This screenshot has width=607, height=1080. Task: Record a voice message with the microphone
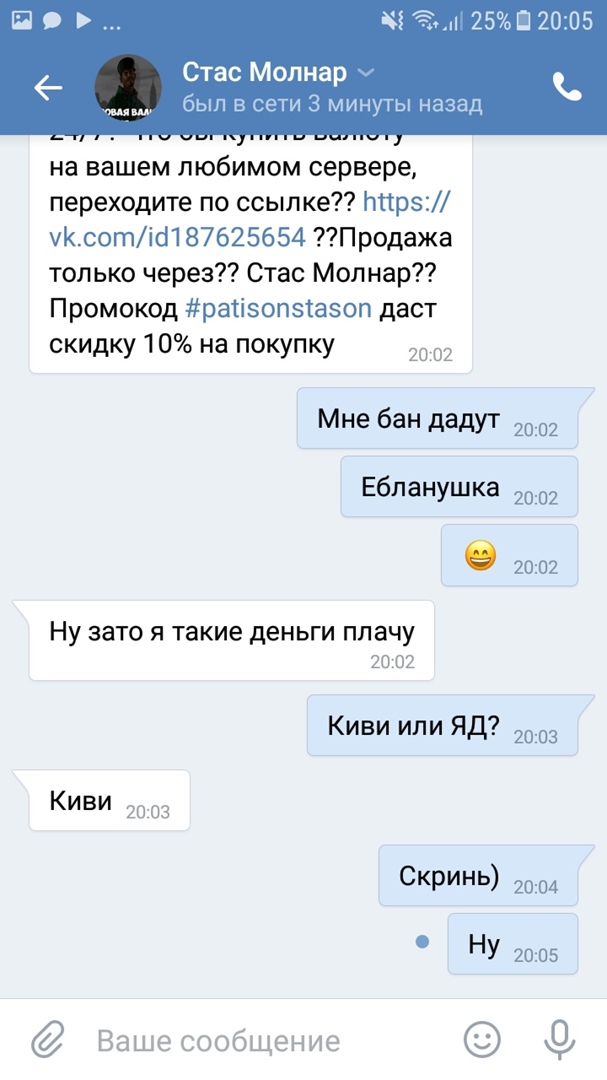click(560, 1040)
